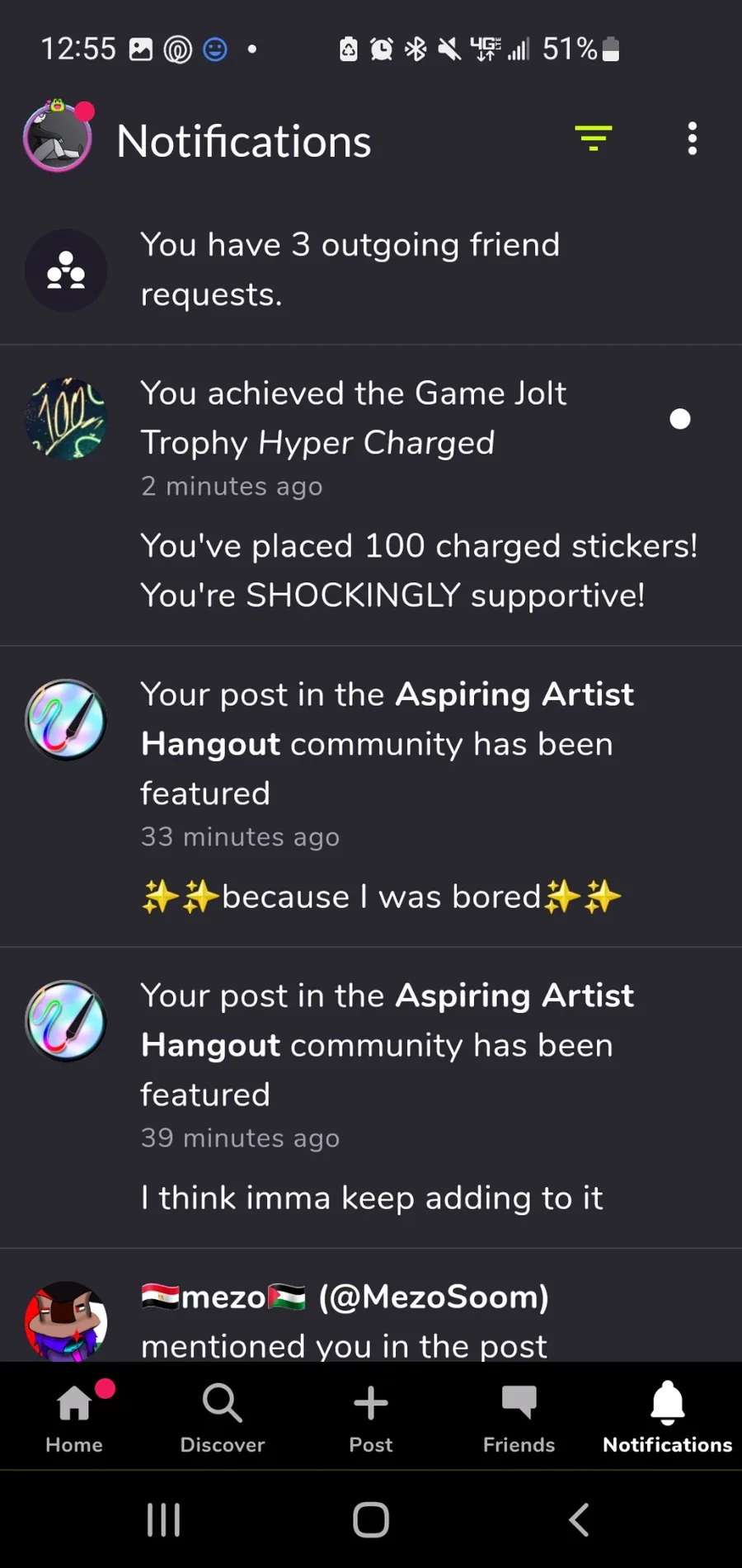Screen dimensions: 742x1568
Task: Select the Notifications tab
Action: [x=668, y=1416]
